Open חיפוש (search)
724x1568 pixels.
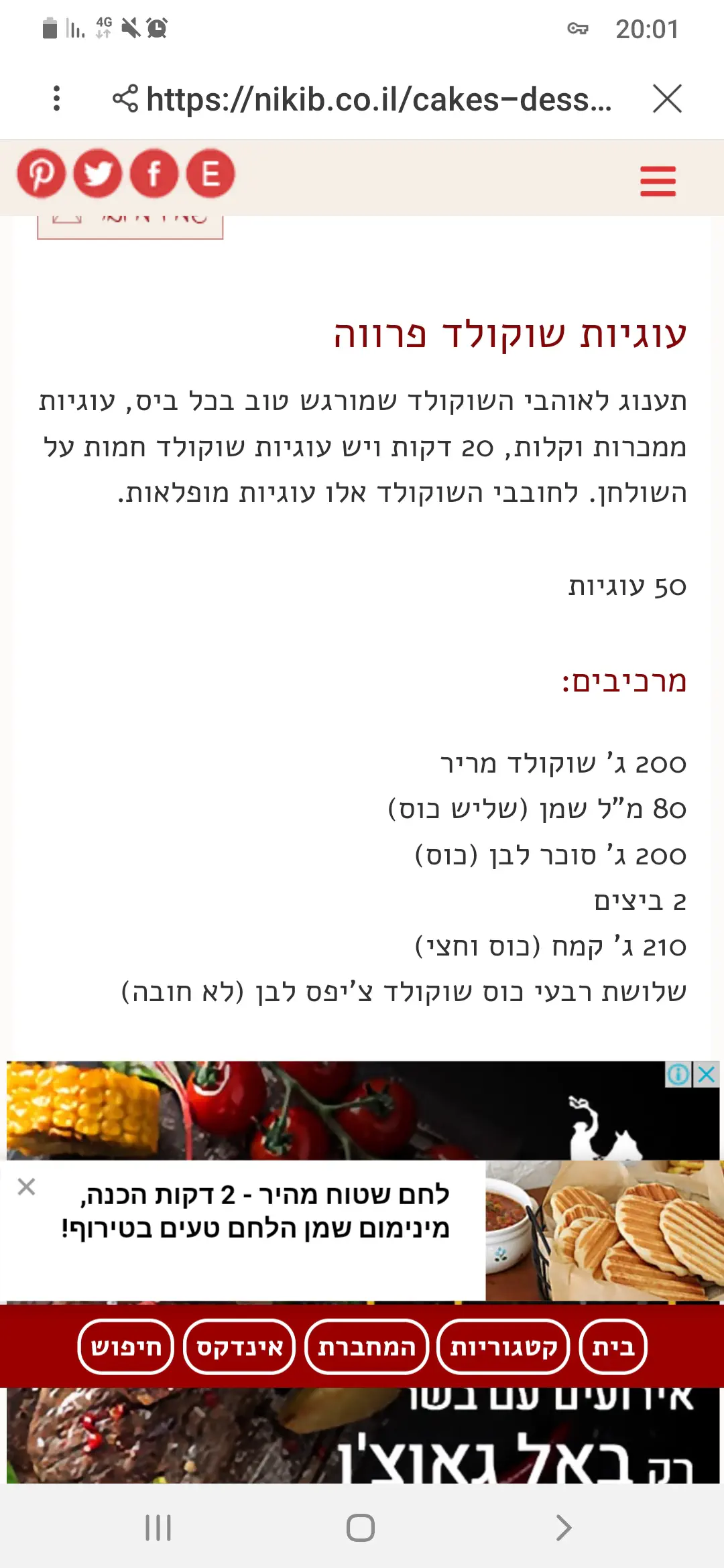(x=126, y=1347)
